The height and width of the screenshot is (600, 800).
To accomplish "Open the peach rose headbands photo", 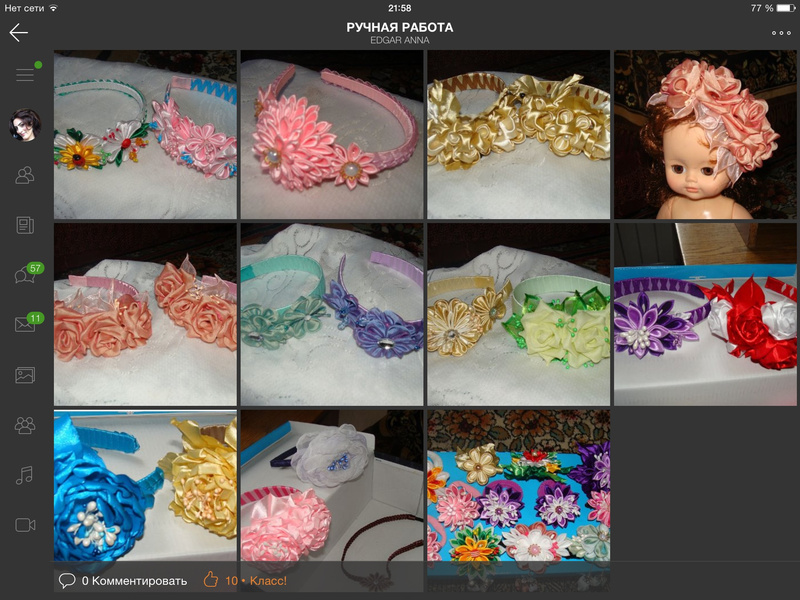I will pos(145,313).
